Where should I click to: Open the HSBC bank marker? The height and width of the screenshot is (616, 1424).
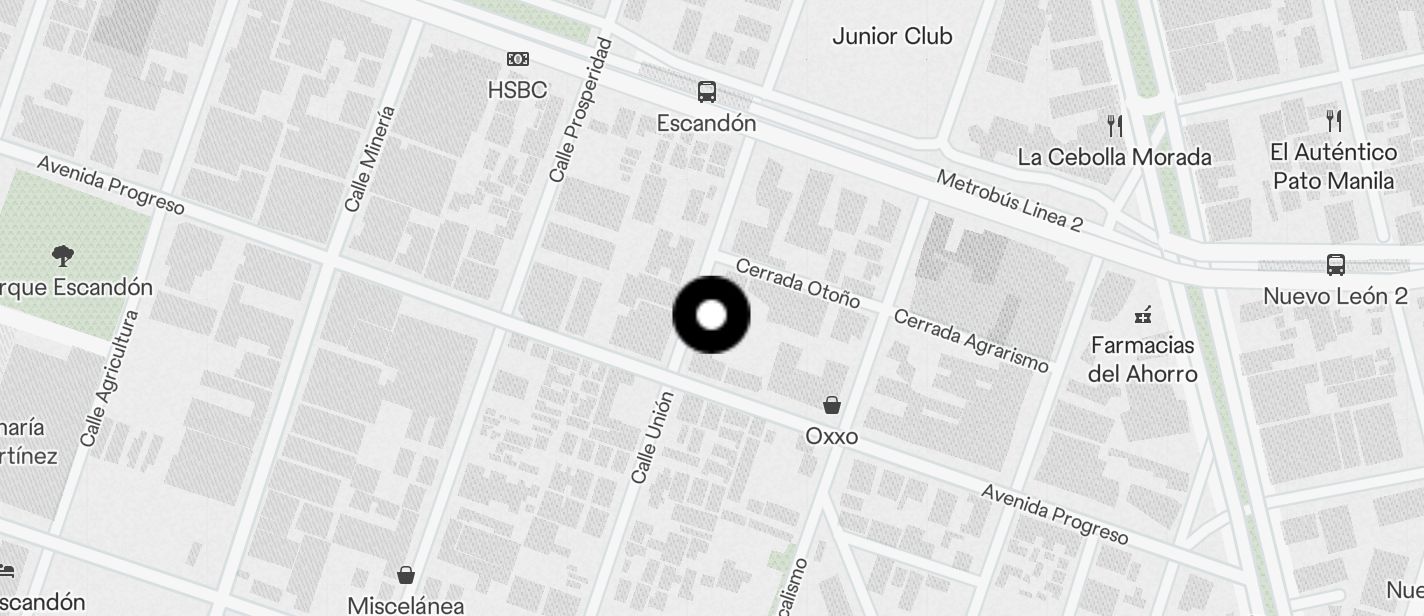point(517,60)
